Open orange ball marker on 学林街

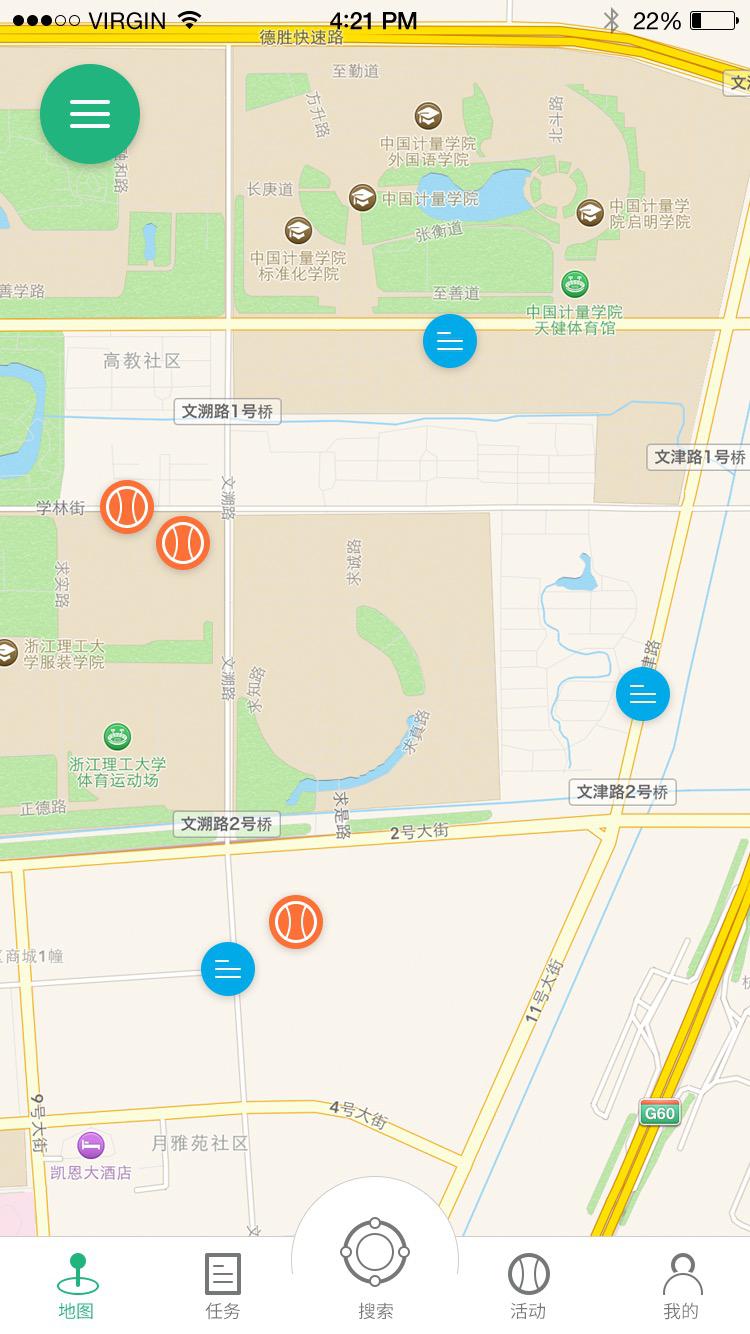(x=127, y=507)
